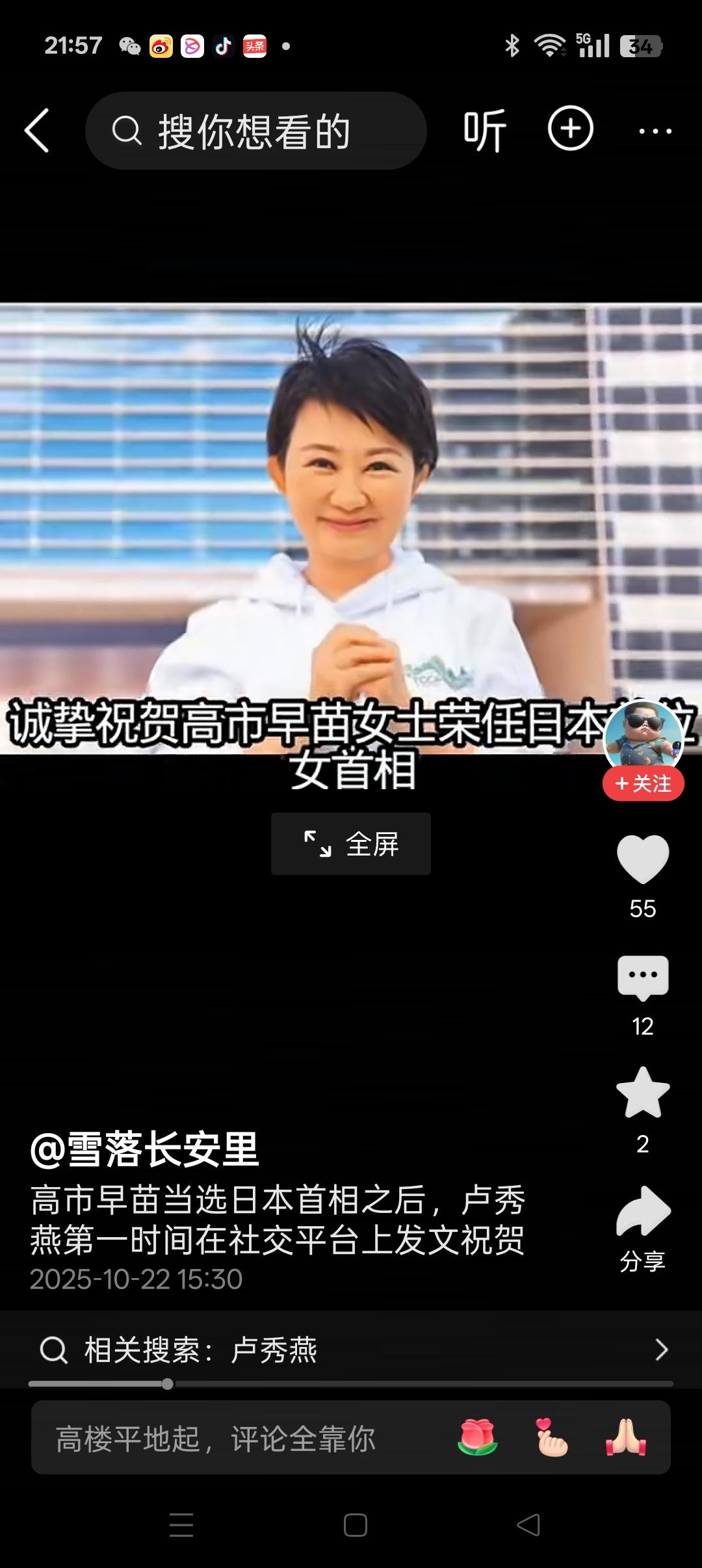This screenshot has width=702, height=1568.
Task: Open @雪落长安里 profile
Action: click(144, 1149)
